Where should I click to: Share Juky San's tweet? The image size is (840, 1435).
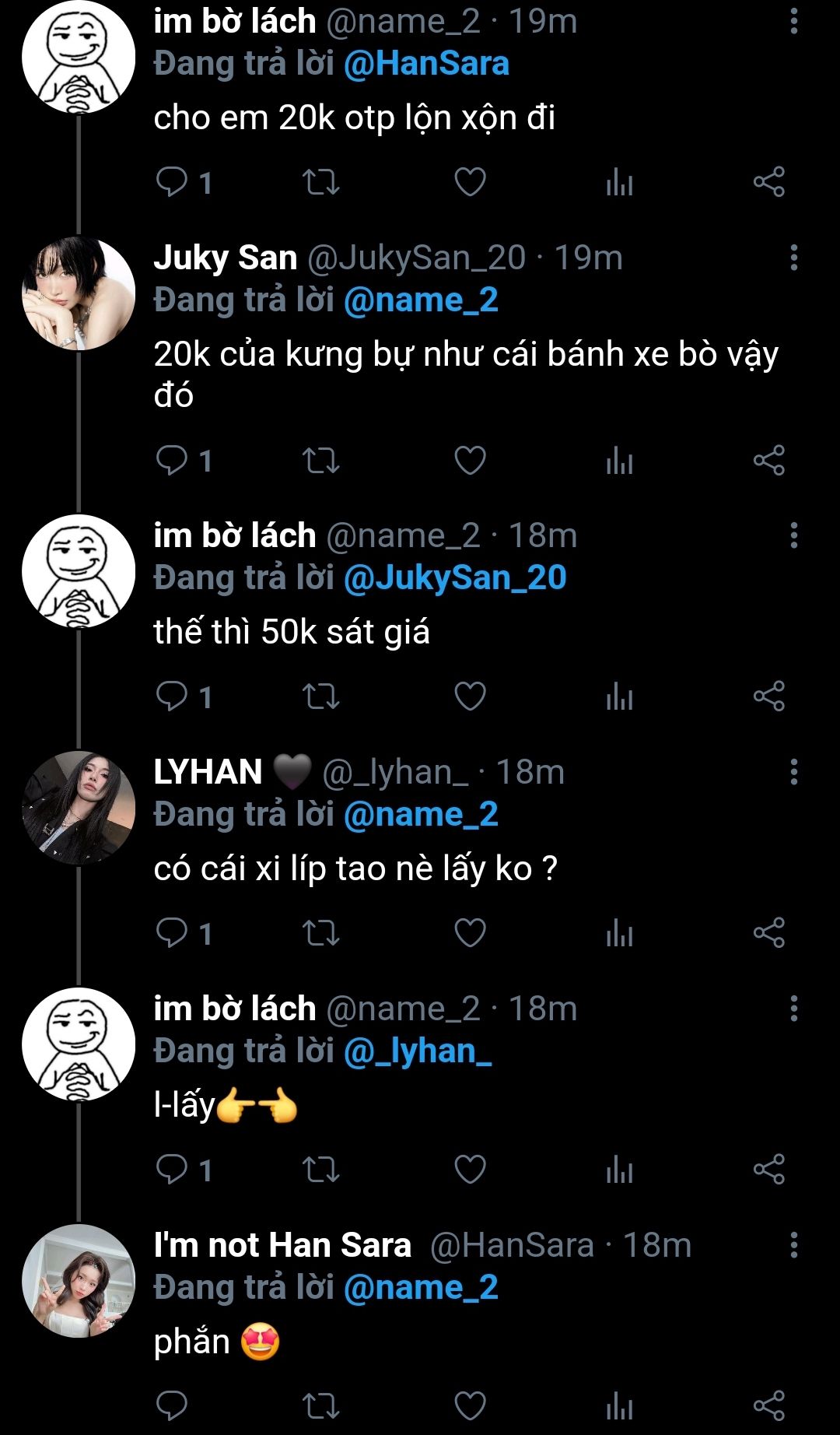click(768, 461)
